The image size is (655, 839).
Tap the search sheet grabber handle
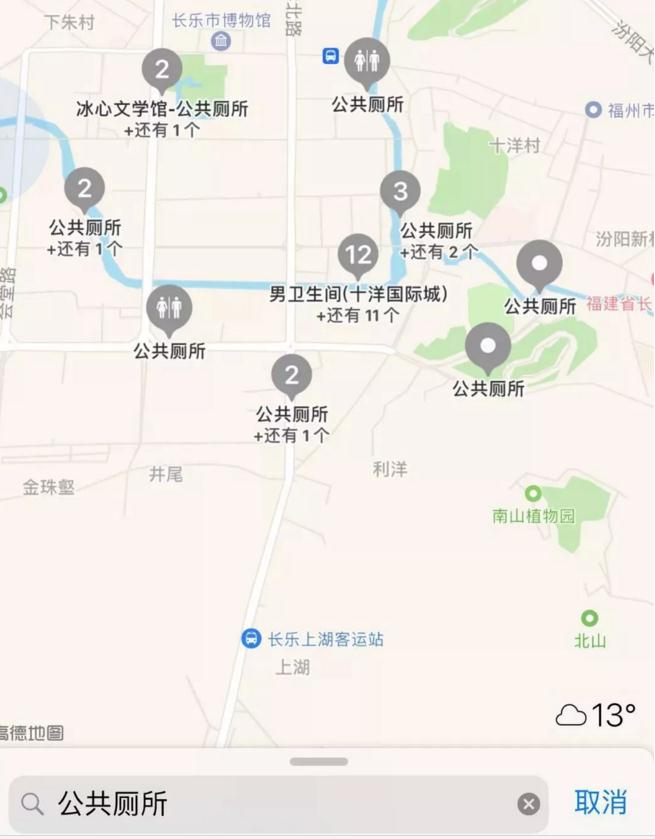pyautogui.click(x=319, y=762)
